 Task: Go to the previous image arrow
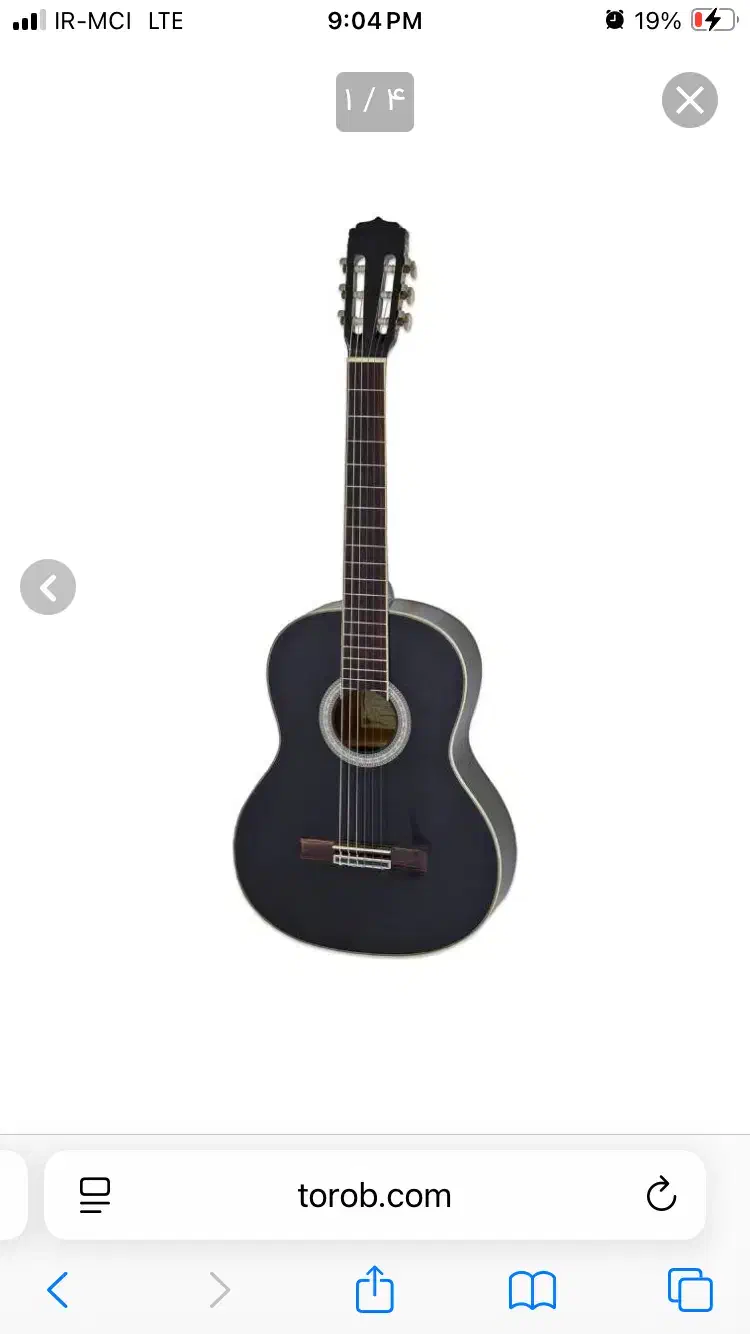(48, 587)
